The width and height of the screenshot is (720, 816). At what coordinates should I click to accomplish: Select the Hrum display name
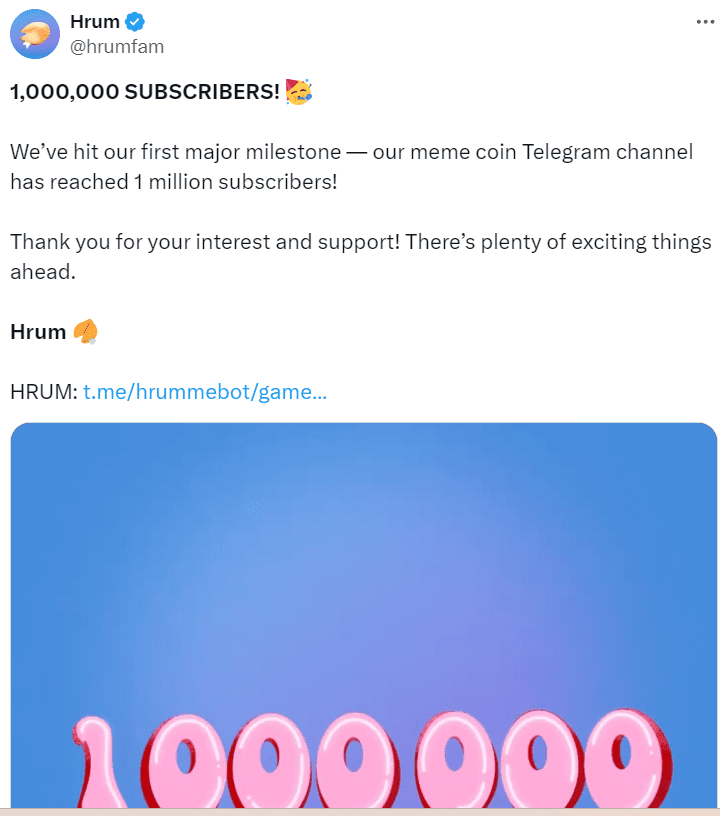click(x=90, y=20)
